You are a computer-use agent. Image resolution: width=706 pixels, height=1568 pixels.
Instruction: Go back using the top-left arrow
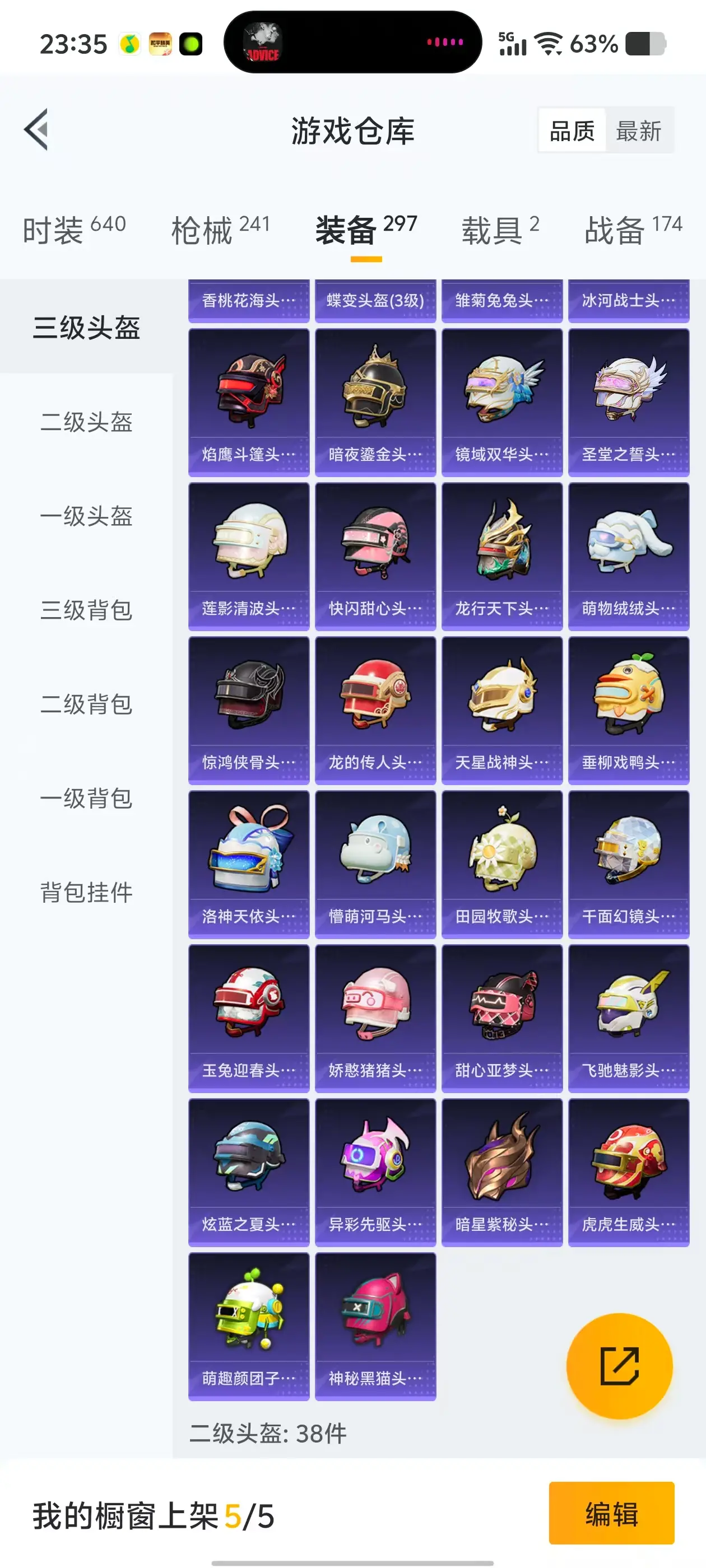[x=36, y=130]
